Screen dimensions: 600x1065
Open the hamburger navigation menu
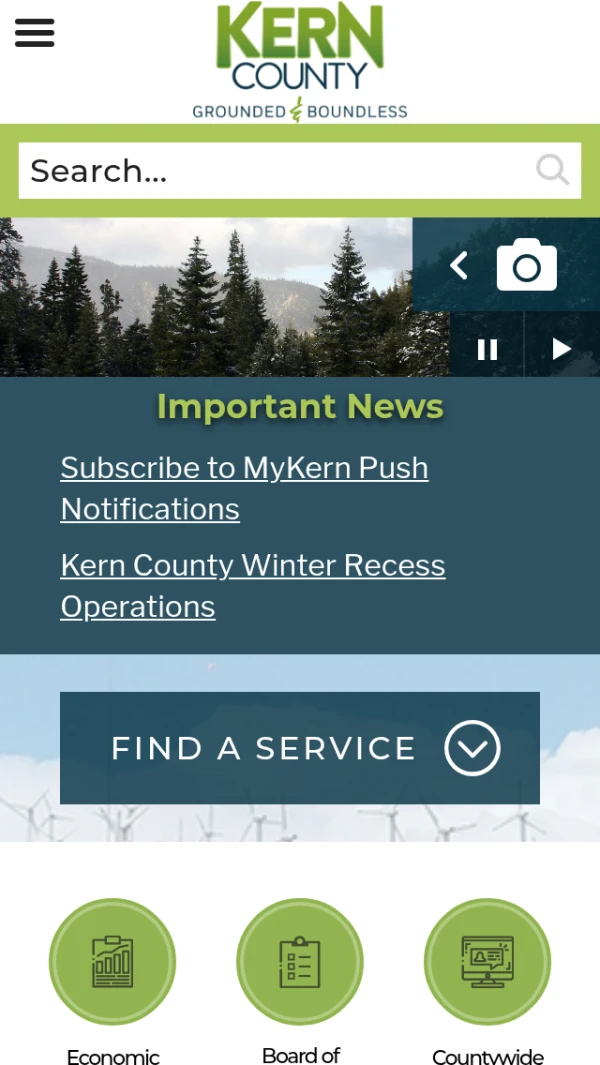[34, 33]
